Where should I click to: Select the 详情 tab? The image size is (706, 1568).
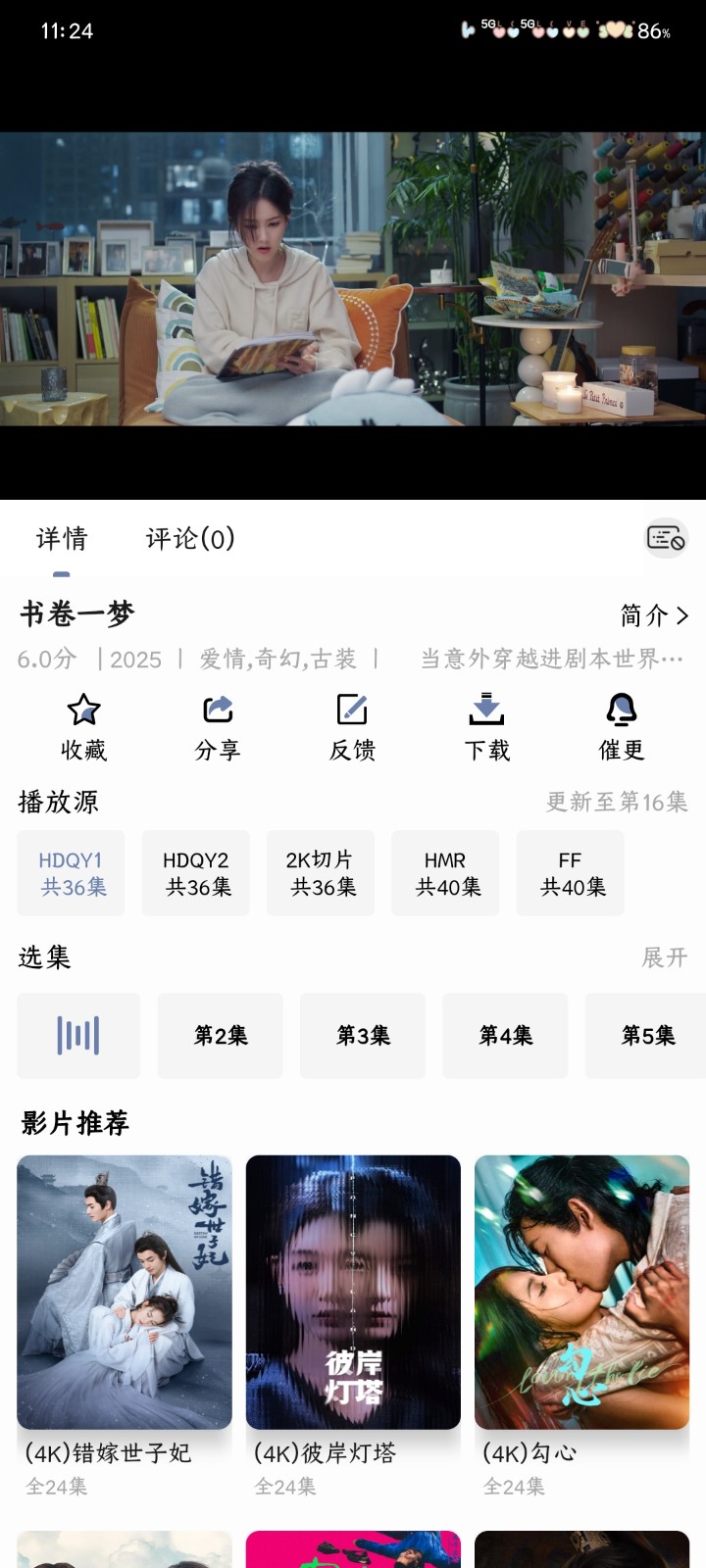point(61,538)
